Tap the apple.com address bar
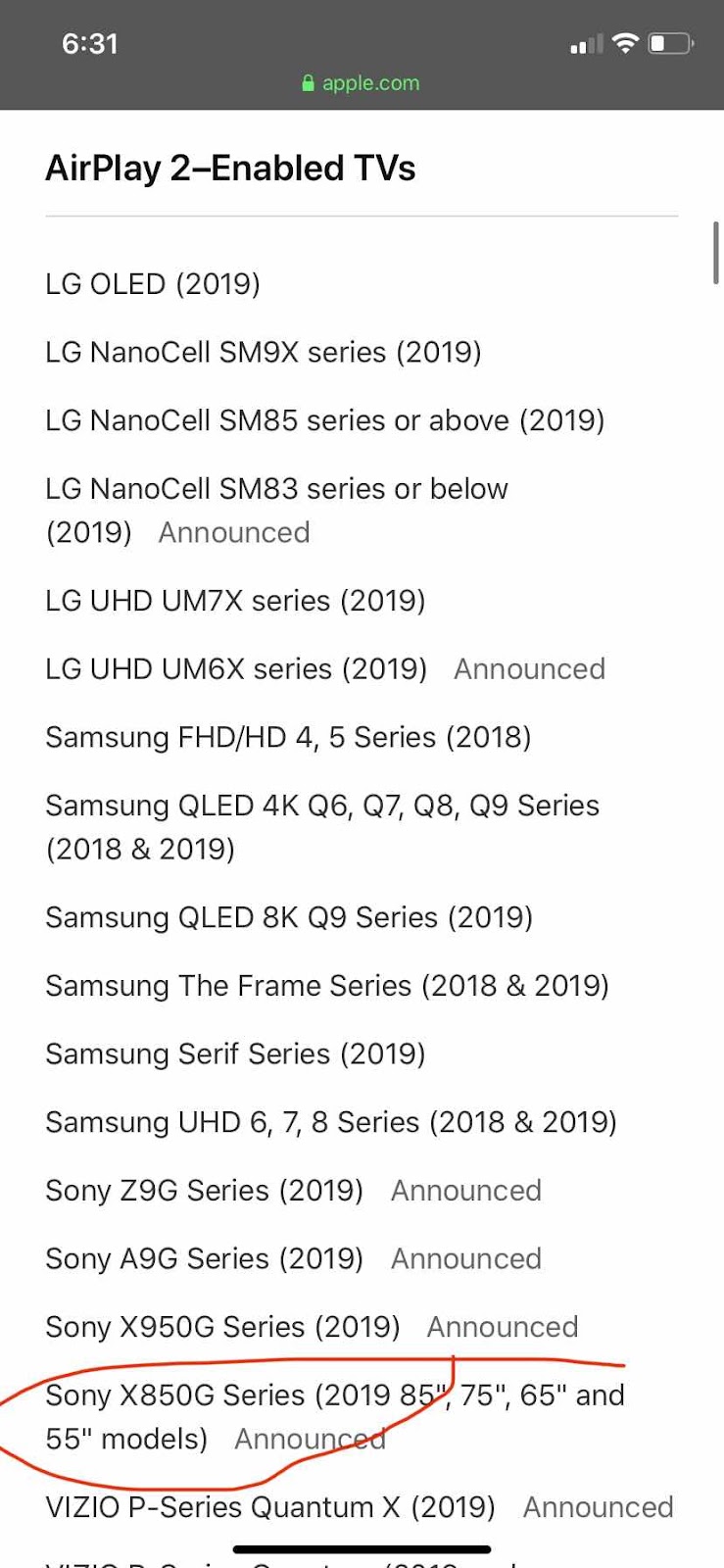This screenshot has height=1568, width=724. [x=362, y=83]
